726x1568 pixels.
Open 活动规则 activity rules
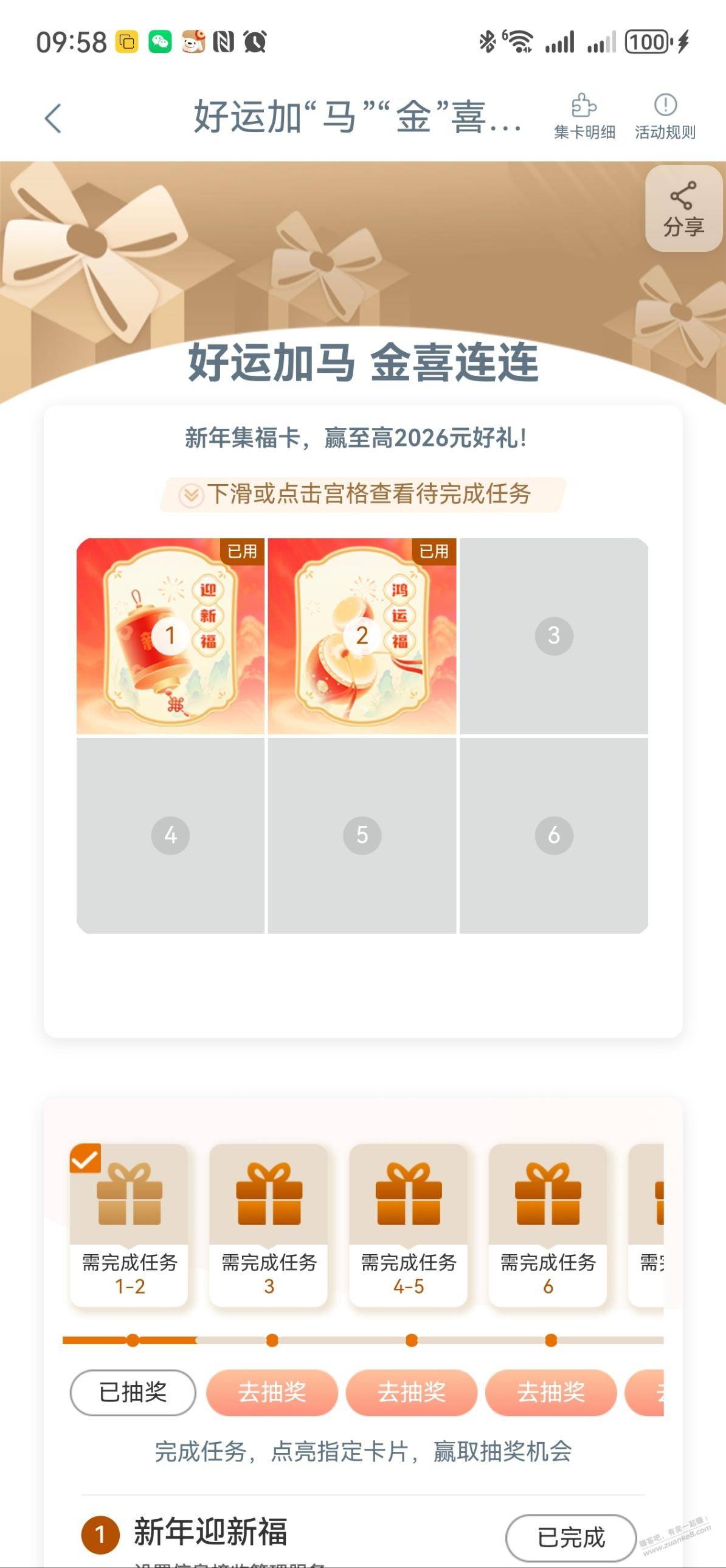click(665, 117)
